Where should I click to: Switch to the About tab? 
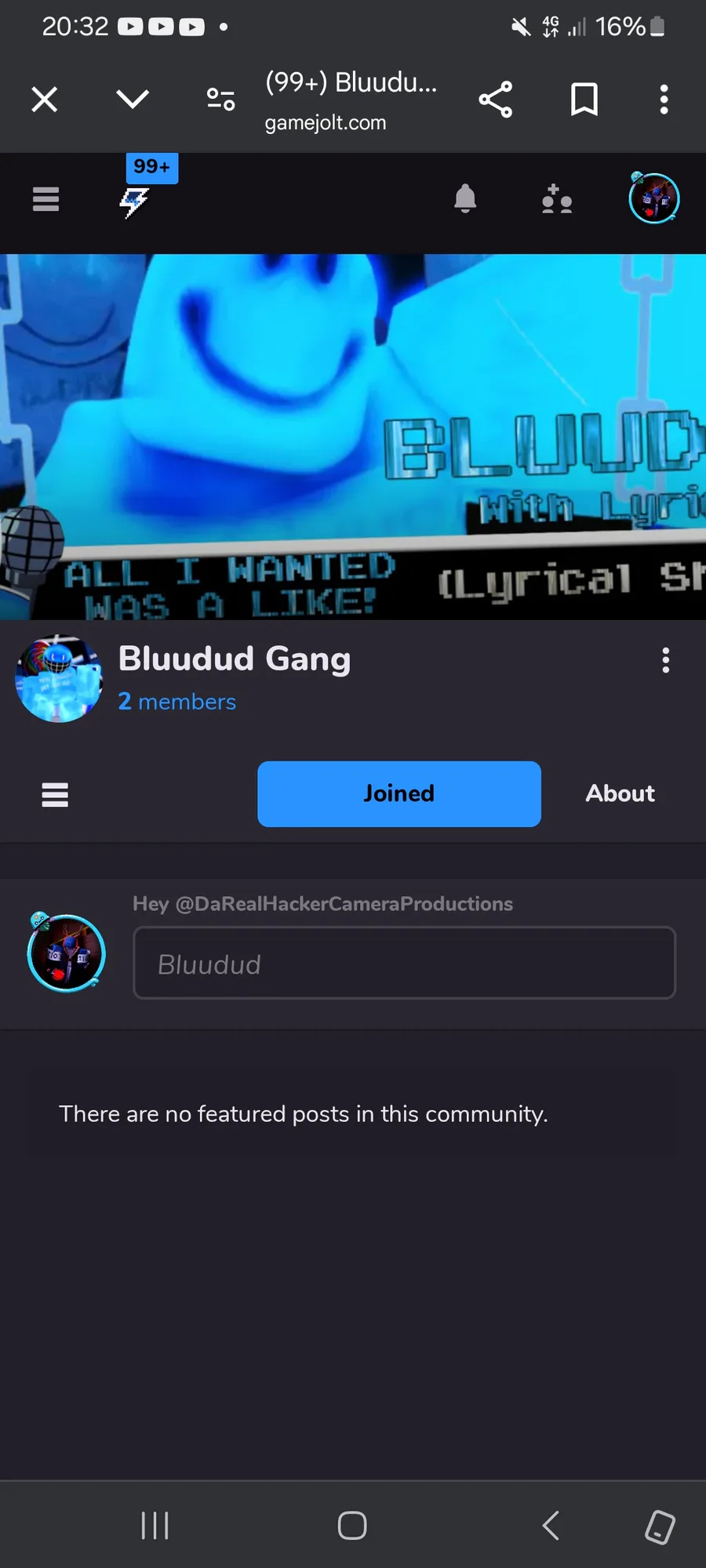click(620, 793)
